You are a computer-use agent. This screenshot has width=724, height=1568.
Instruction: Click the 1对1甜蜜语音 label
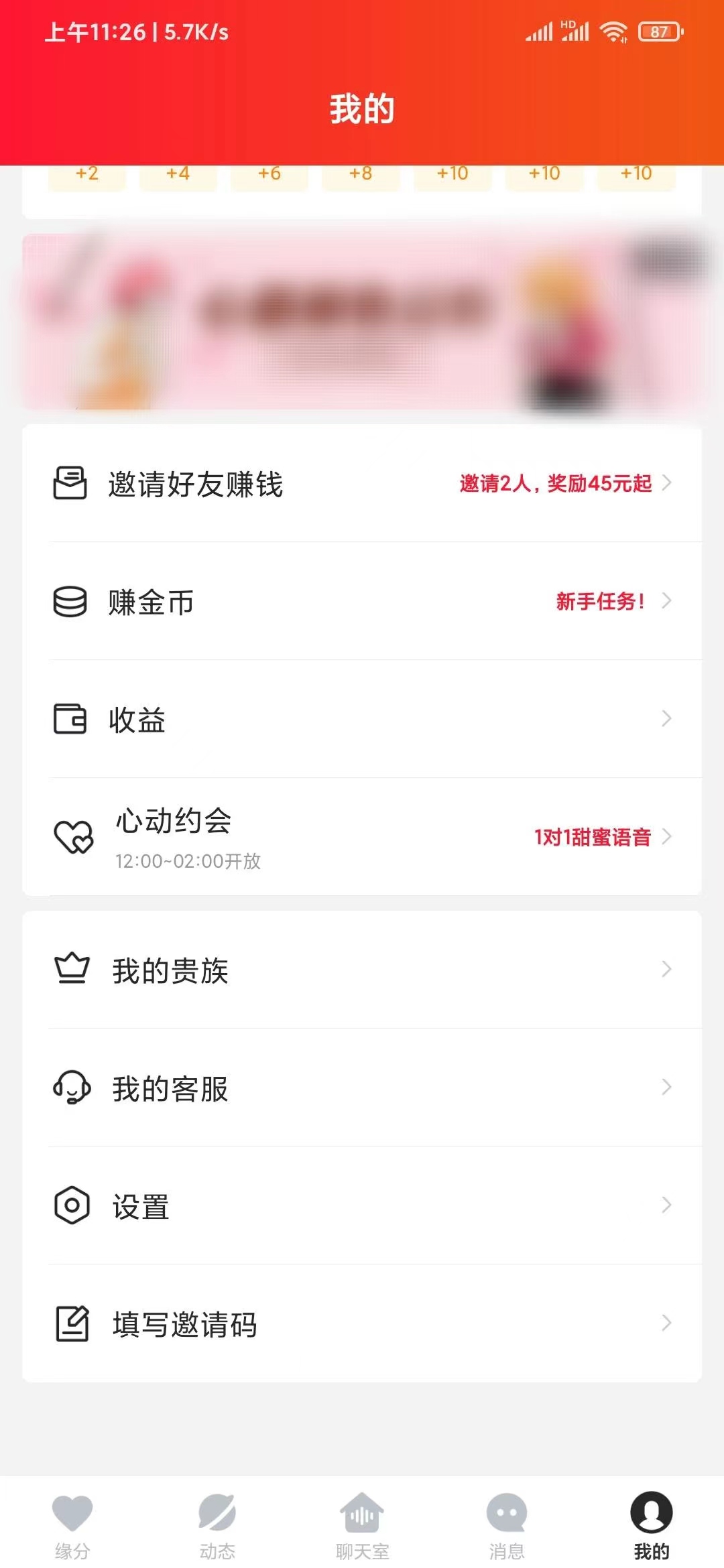pyautogui.click(x=591, y=839)
